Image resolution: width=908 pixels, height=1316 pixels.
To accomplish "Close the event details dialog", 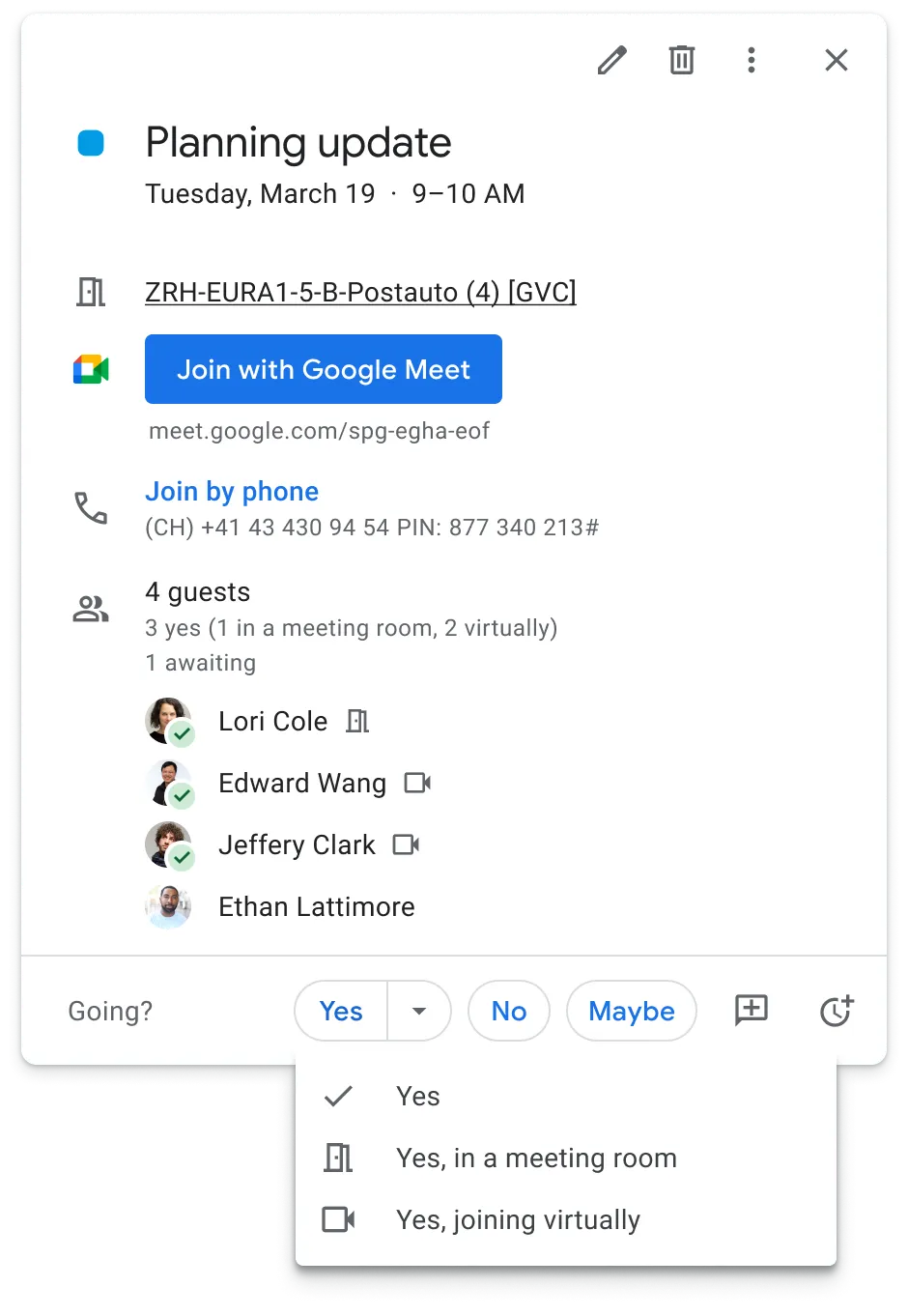I will 836,60.
